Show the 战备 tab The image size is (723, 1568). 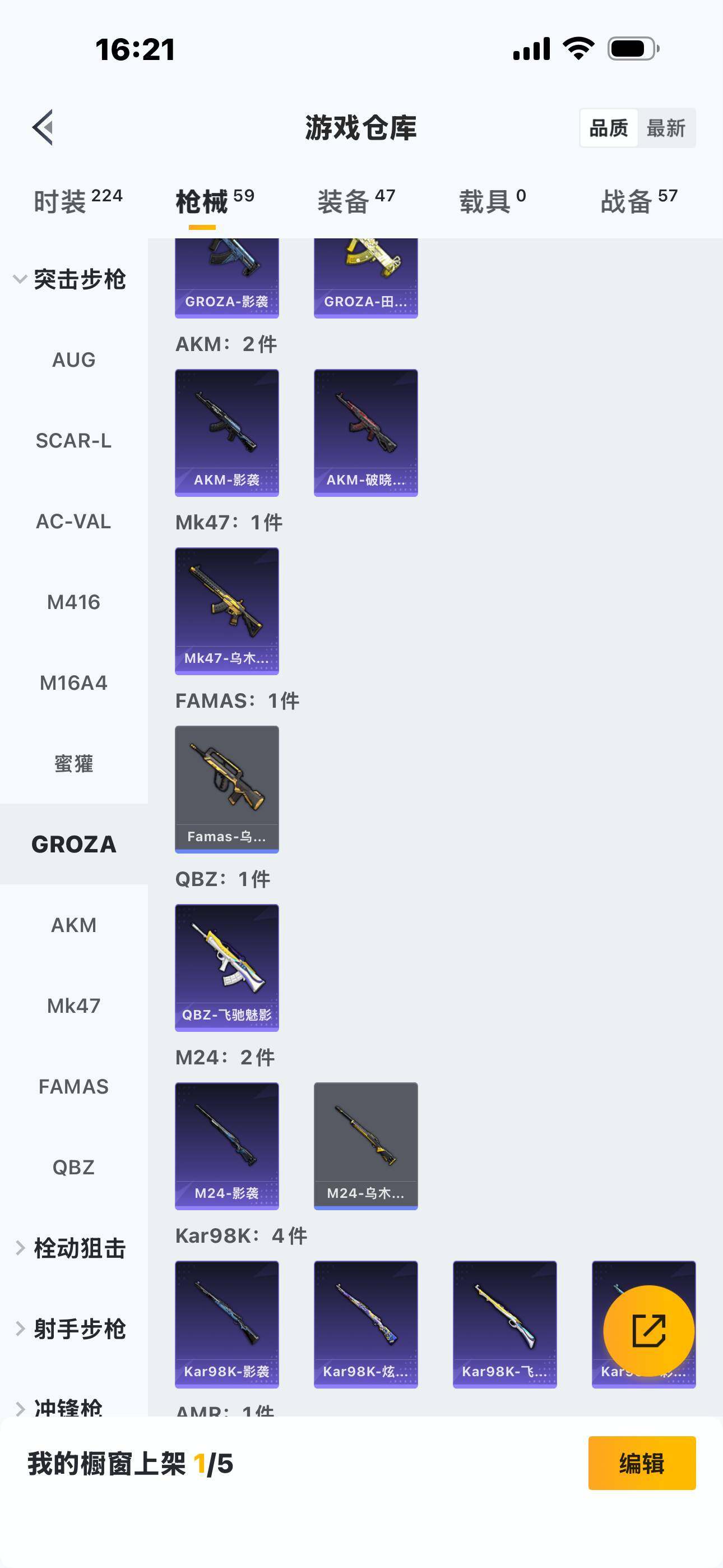coord(638,201)
